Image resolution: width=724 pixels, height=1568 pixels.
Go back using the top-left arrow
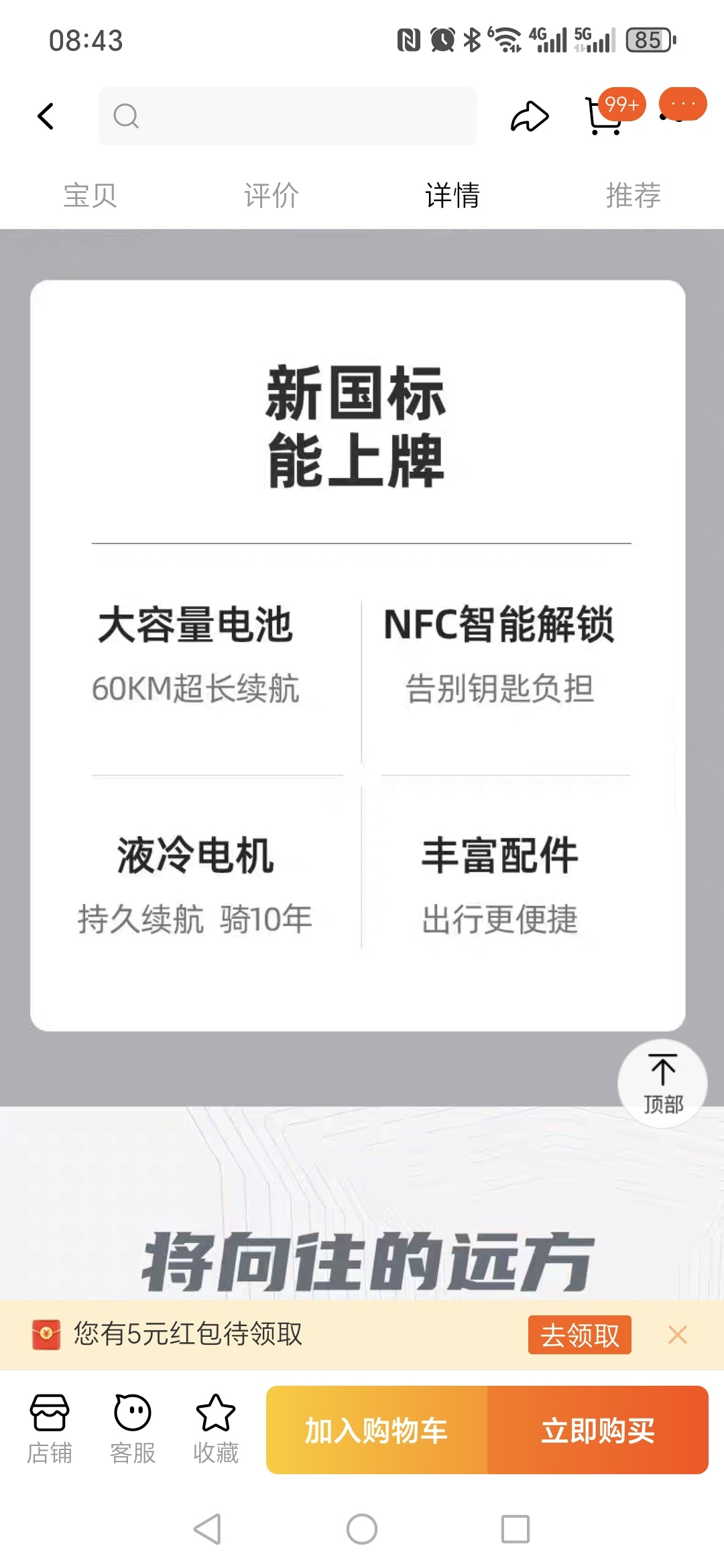(x=46, y=117)
